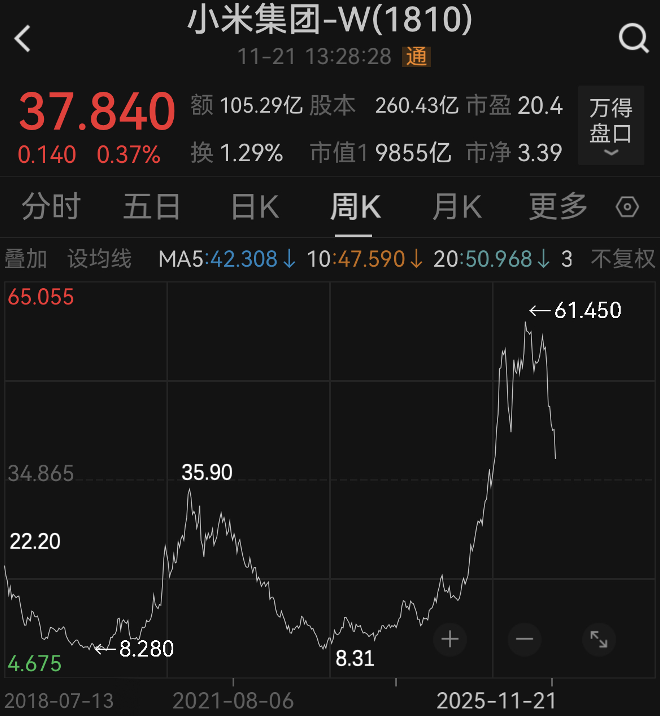Open the 更多 chart period options
Viewport: 660px width, 716px height.
point(558,207)
